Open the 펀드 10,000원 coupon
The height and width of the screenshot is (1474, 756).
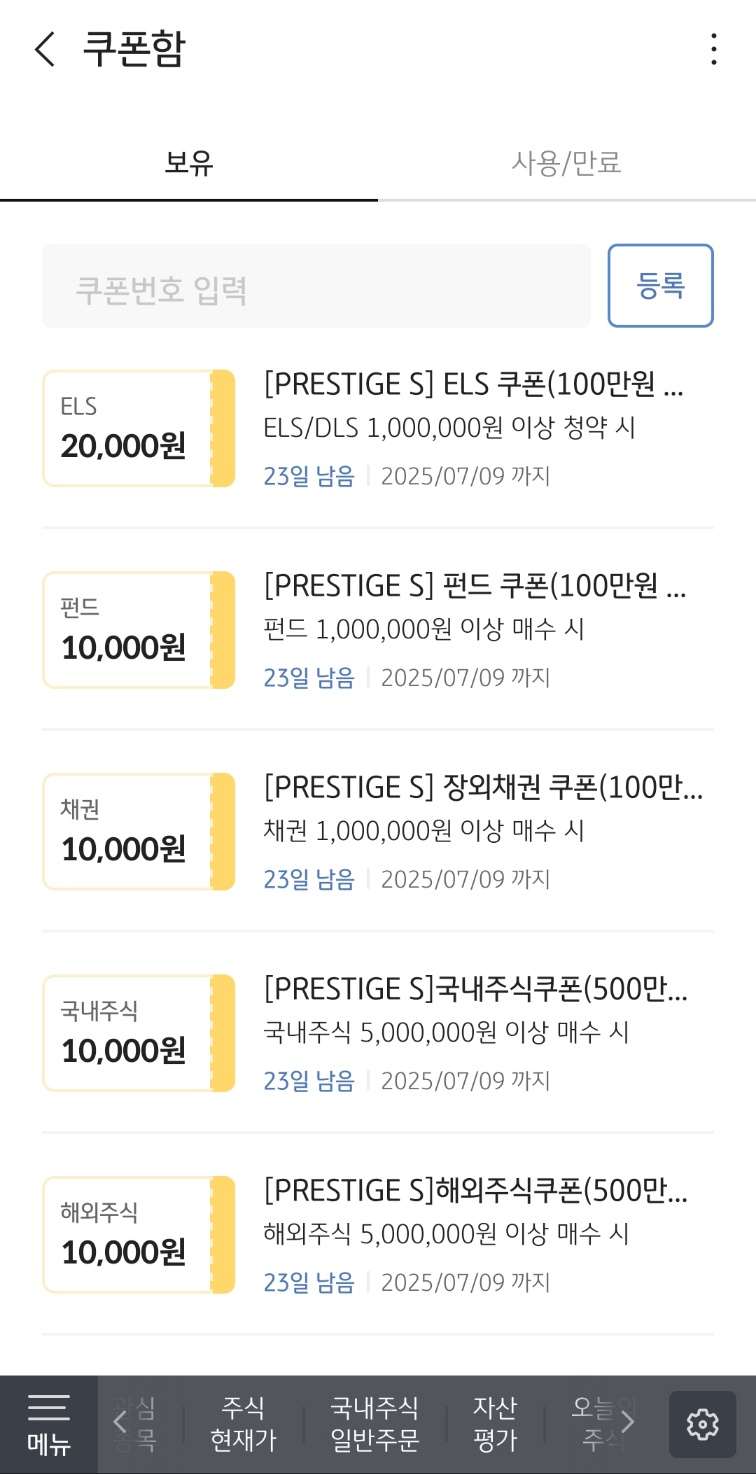click(x=377, y=630)
